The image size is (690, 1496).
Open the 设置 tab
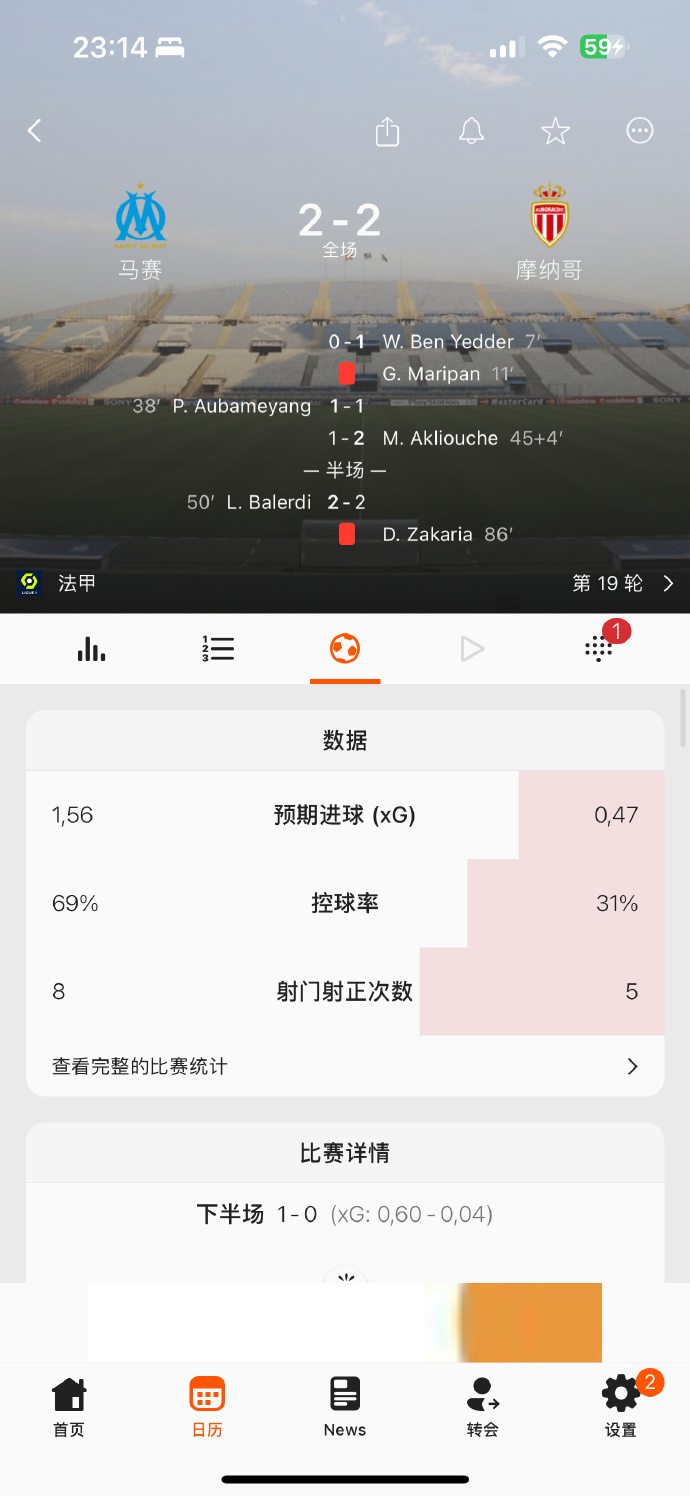pos(621,1406)
